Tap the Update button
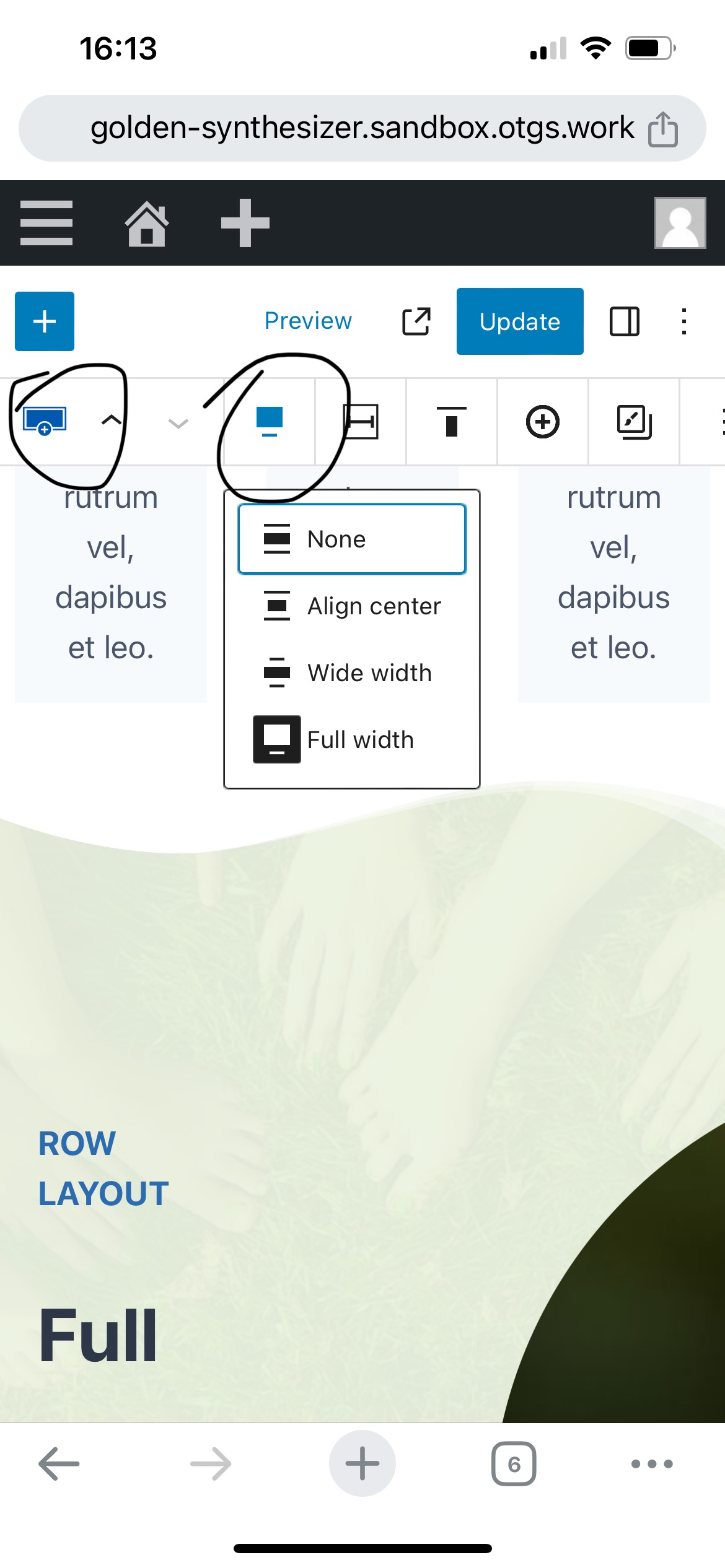This screenshot has width=725, height=1568. [520, 321]
